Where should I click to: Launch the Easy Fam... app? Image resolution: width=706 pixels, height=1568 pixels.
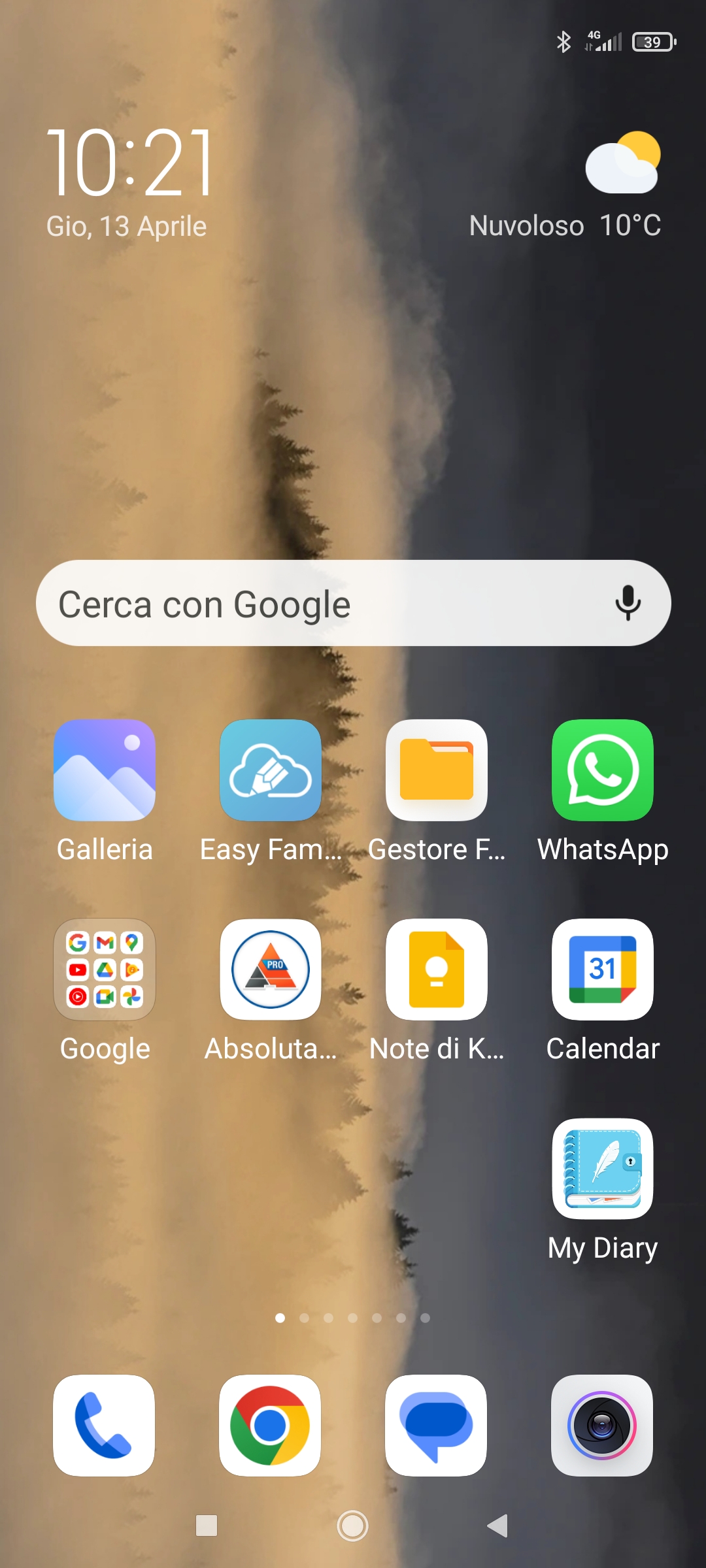[271, 770]
